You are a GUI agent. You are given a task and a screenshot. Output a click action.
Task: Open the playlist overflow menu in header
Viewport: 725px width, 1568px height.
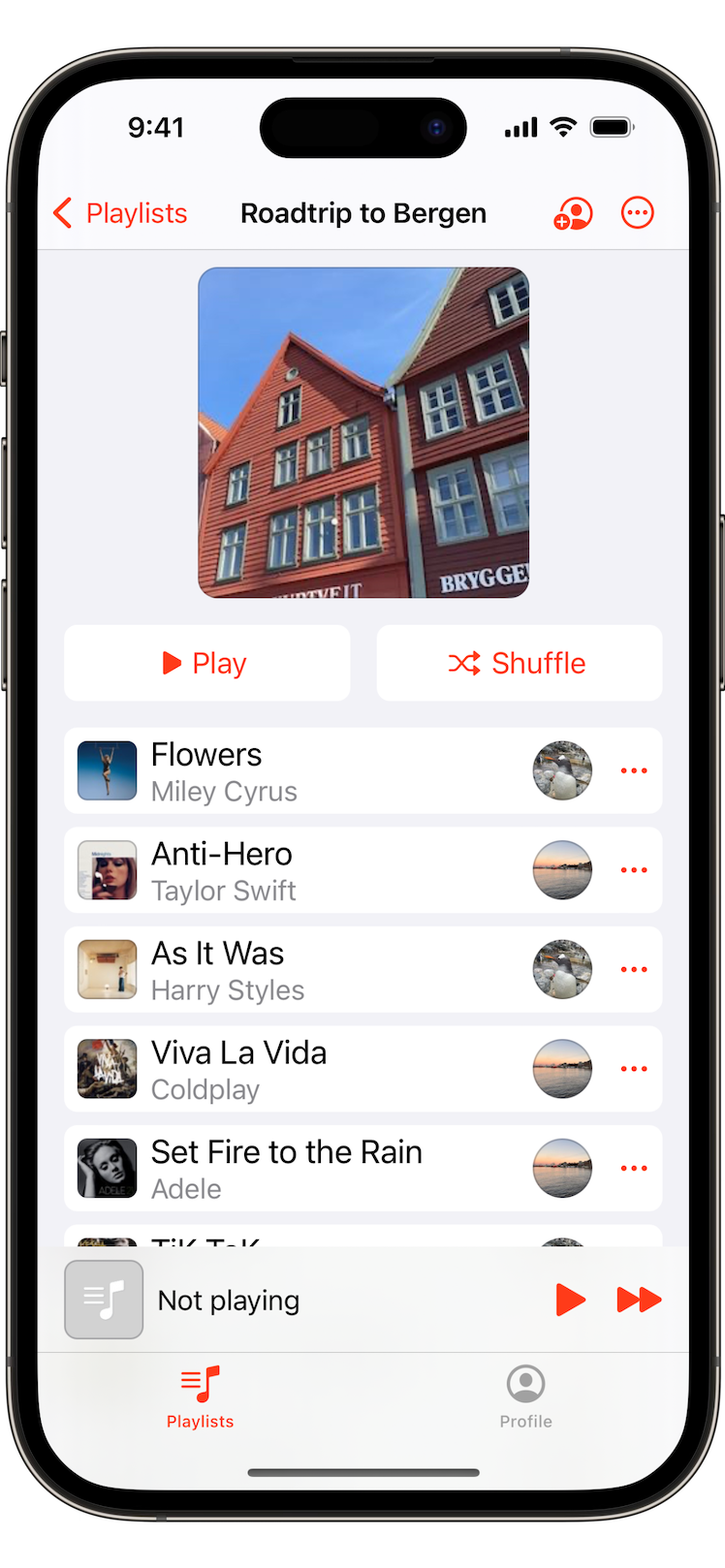(637, 213)
